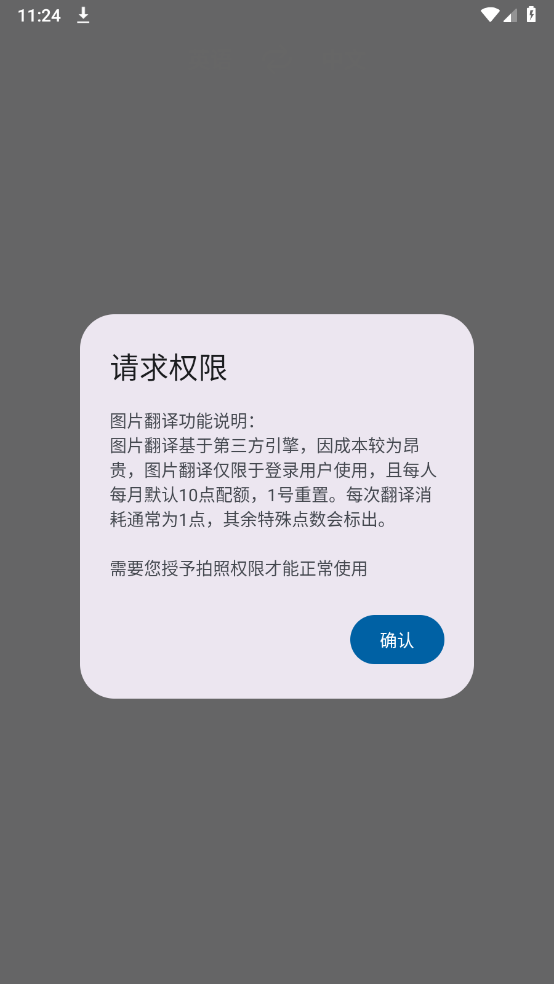This screenshot has height=984, width=554.
Task: Tap the 确认 button in the permission dialog
Action: pyautogui.click(x=397, y=639)
